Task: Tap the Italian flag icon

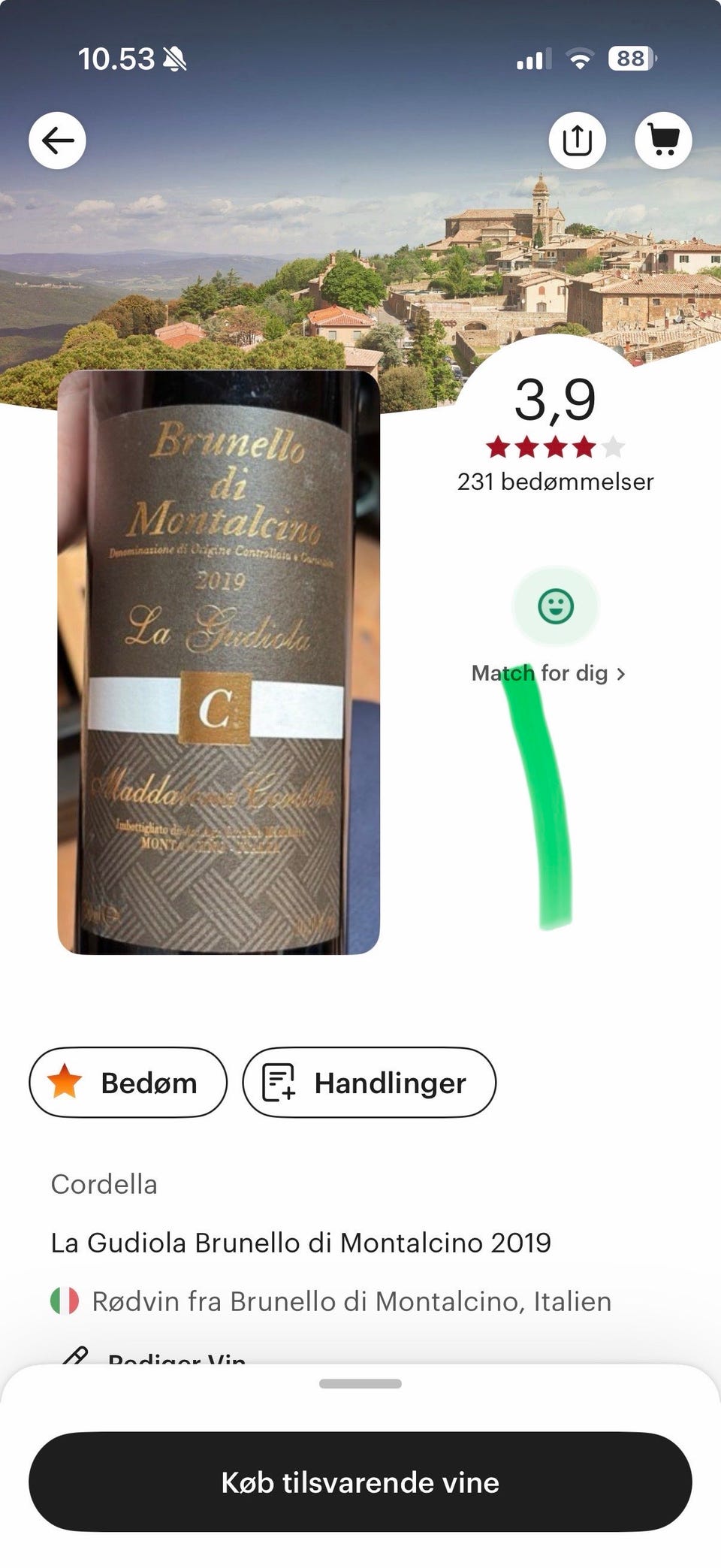Action: pos(65,1300)
